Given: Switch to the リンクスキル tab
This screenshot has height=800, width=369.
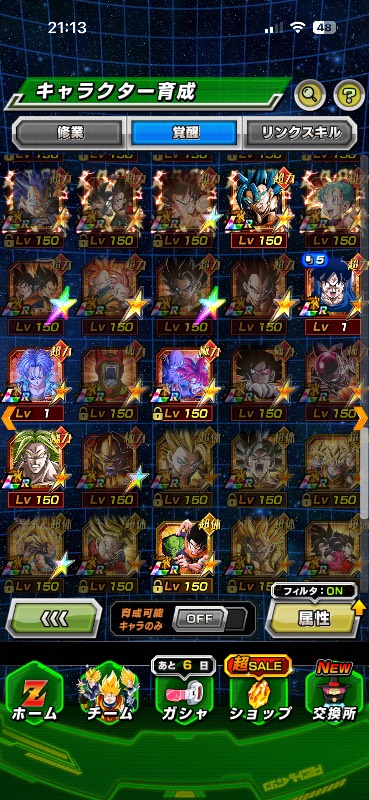Looking at the screenshot, I should pos(300,133).
